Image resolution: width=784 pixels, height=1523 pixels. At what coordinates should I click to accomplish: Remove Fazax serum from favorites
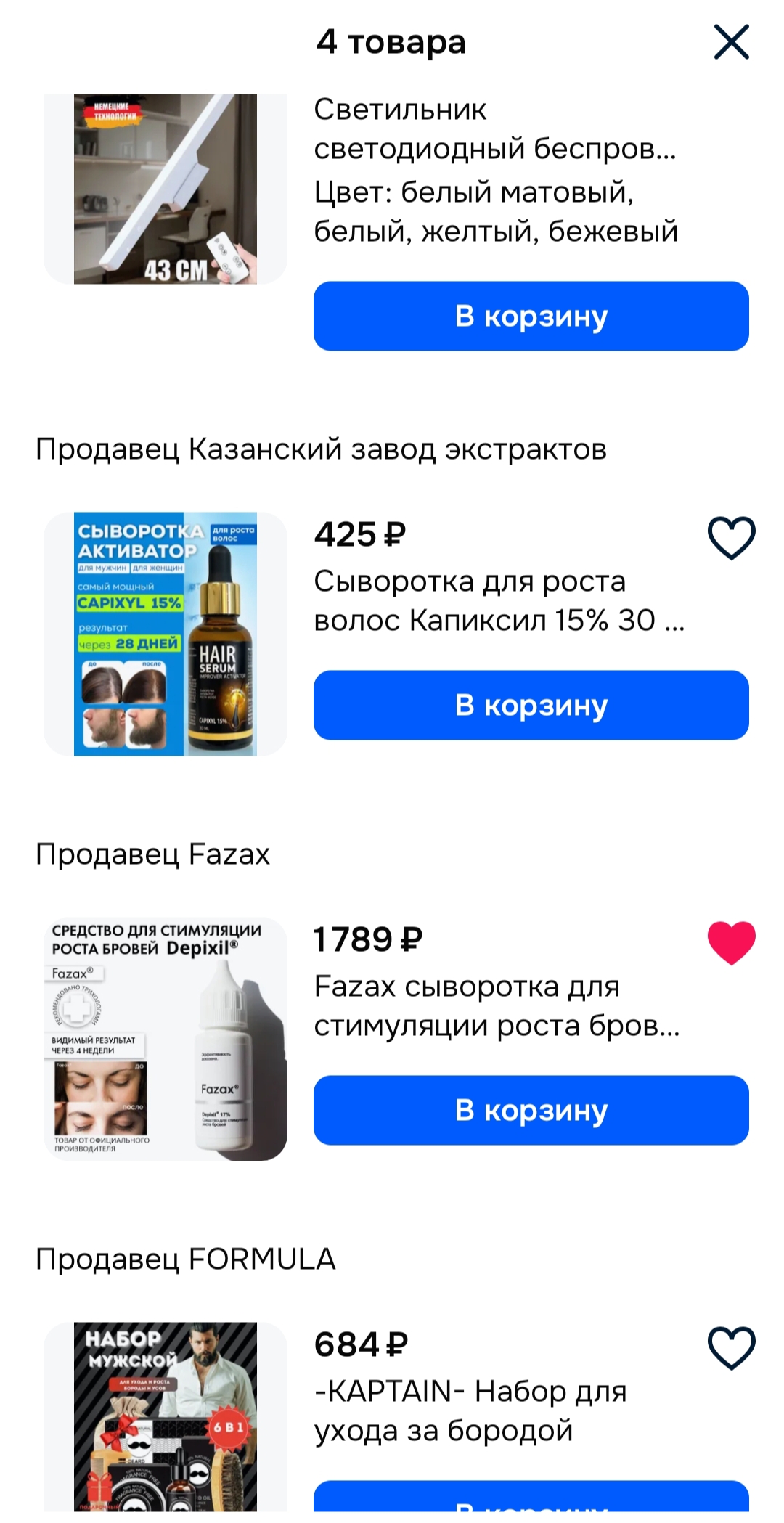coord(731,943)
